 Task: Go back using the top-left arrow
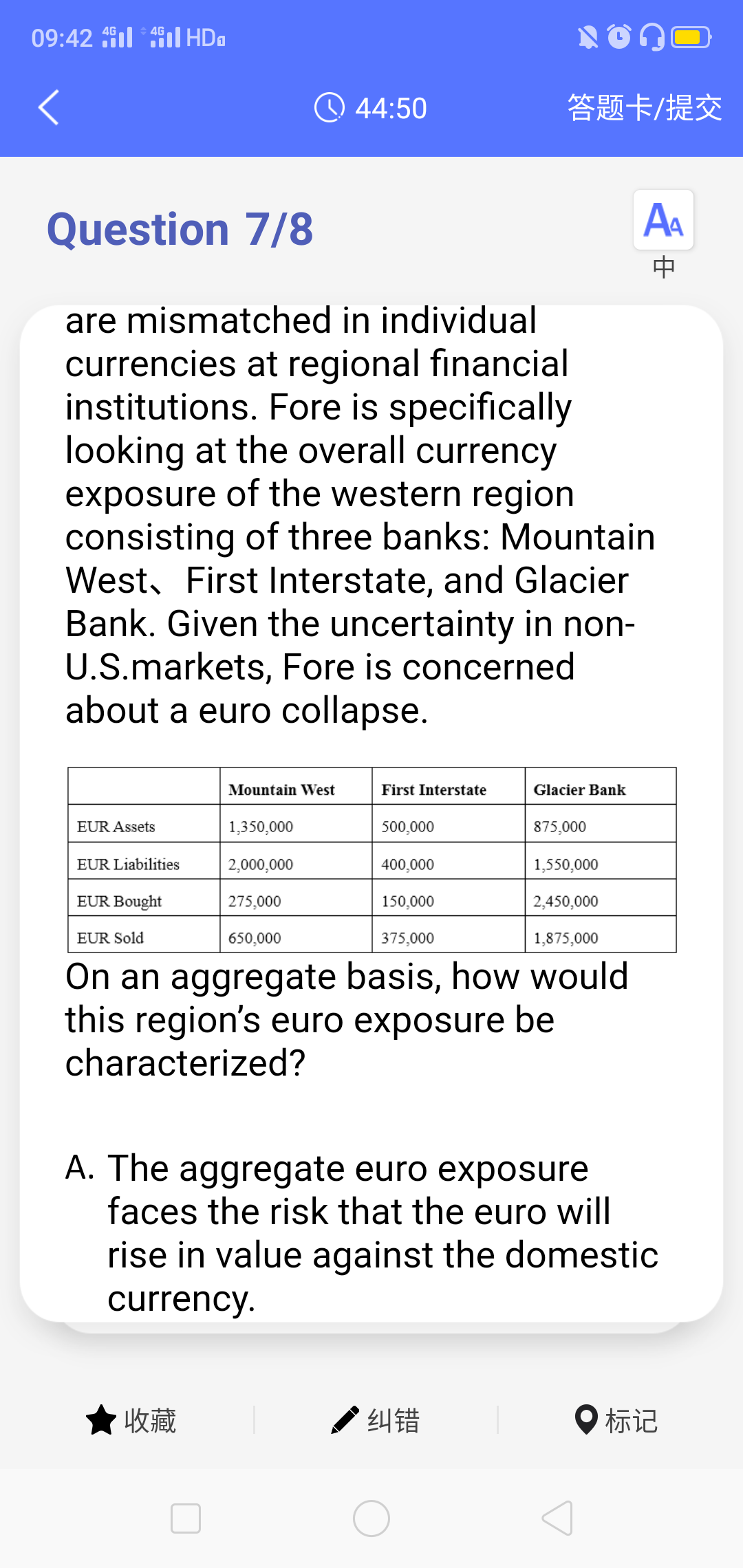[x=49, y=108]
